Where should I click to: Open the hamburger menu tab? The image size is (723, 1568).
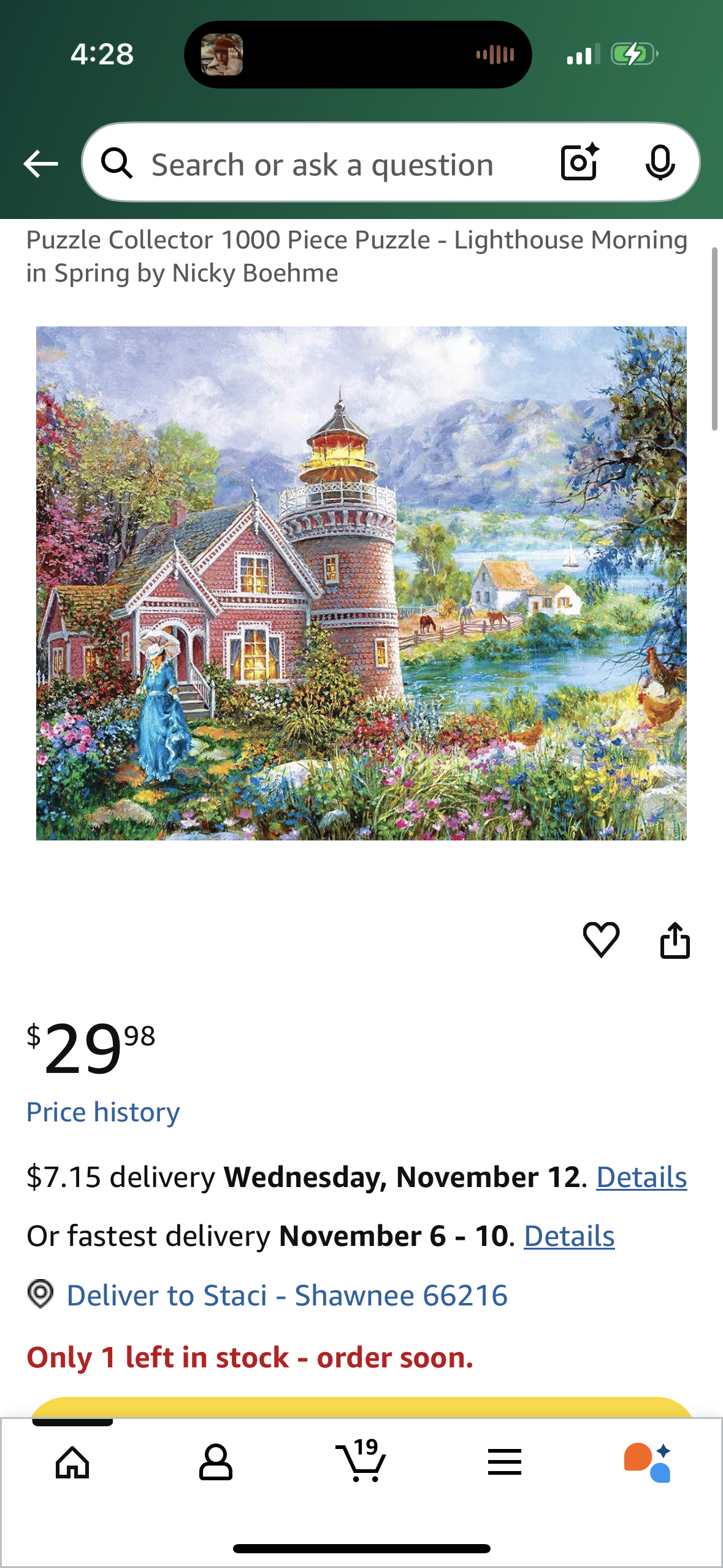click(x=505, y=1462)
